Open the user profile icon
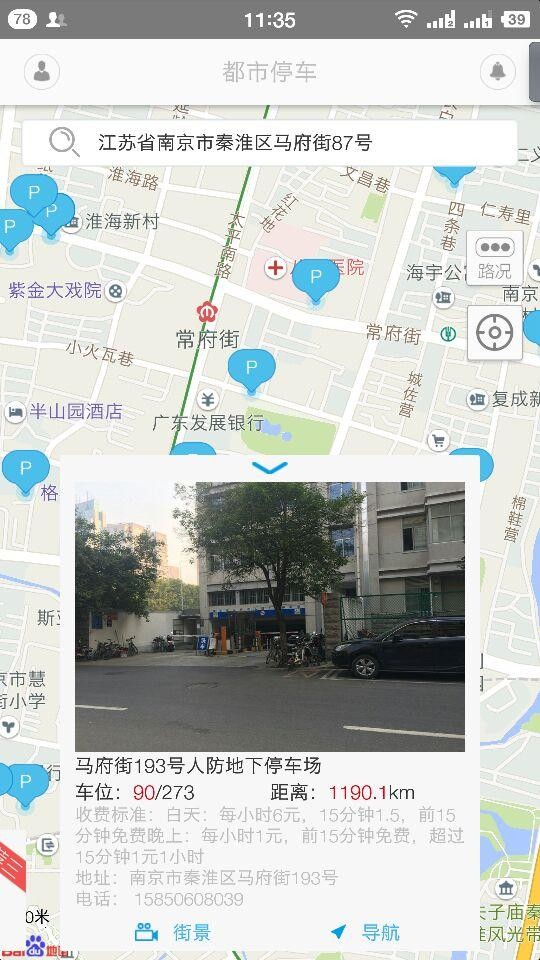This screenshot has width=540, height=960. (42, 72)
